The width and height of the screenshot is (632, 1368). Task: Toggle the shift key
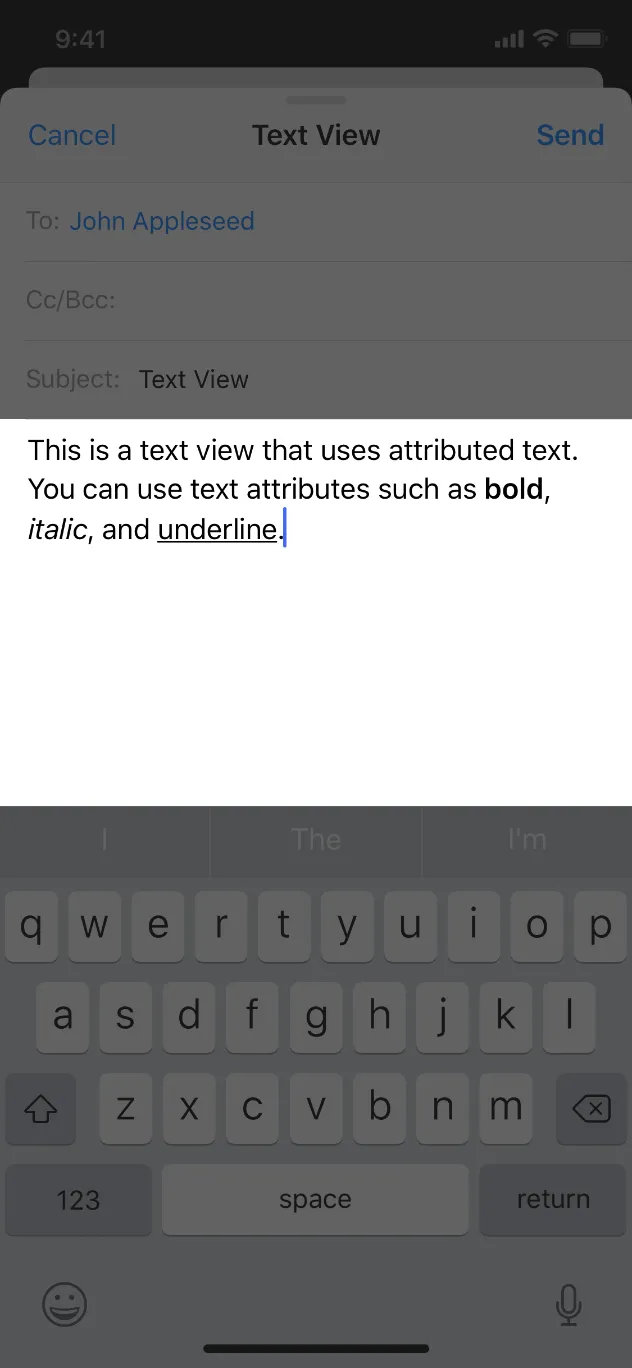pos(41,1108)
